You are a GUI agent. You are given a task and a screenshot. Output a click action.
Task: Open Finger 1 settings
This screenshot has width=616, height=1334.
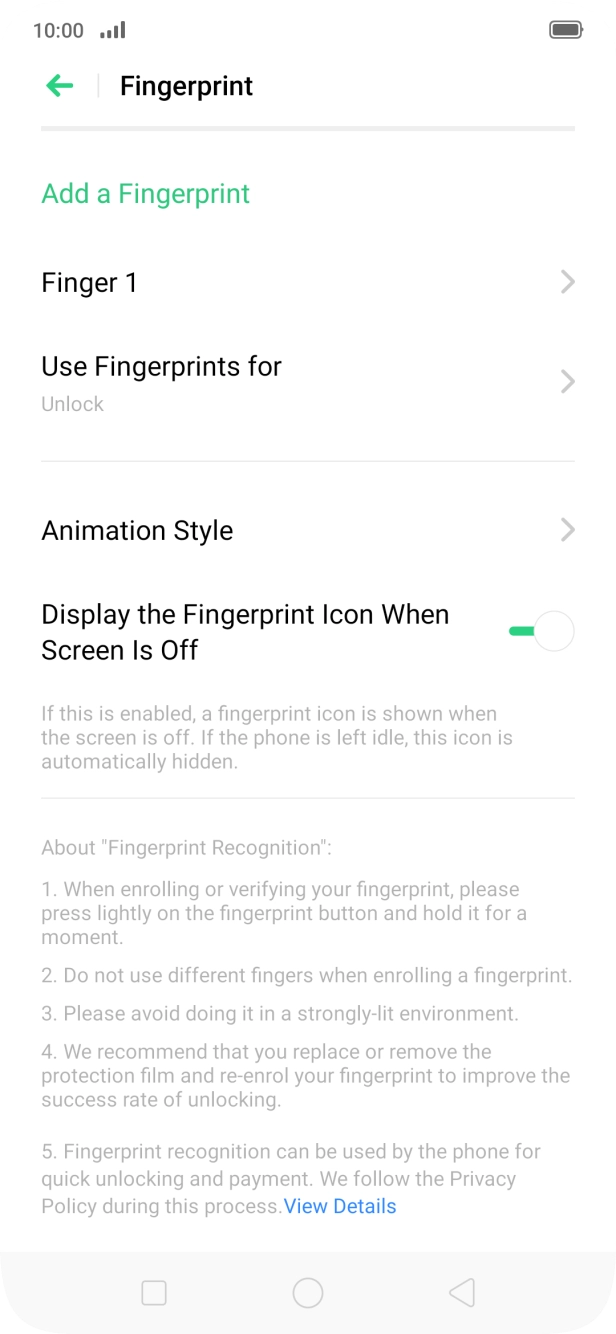pos(307,282)
